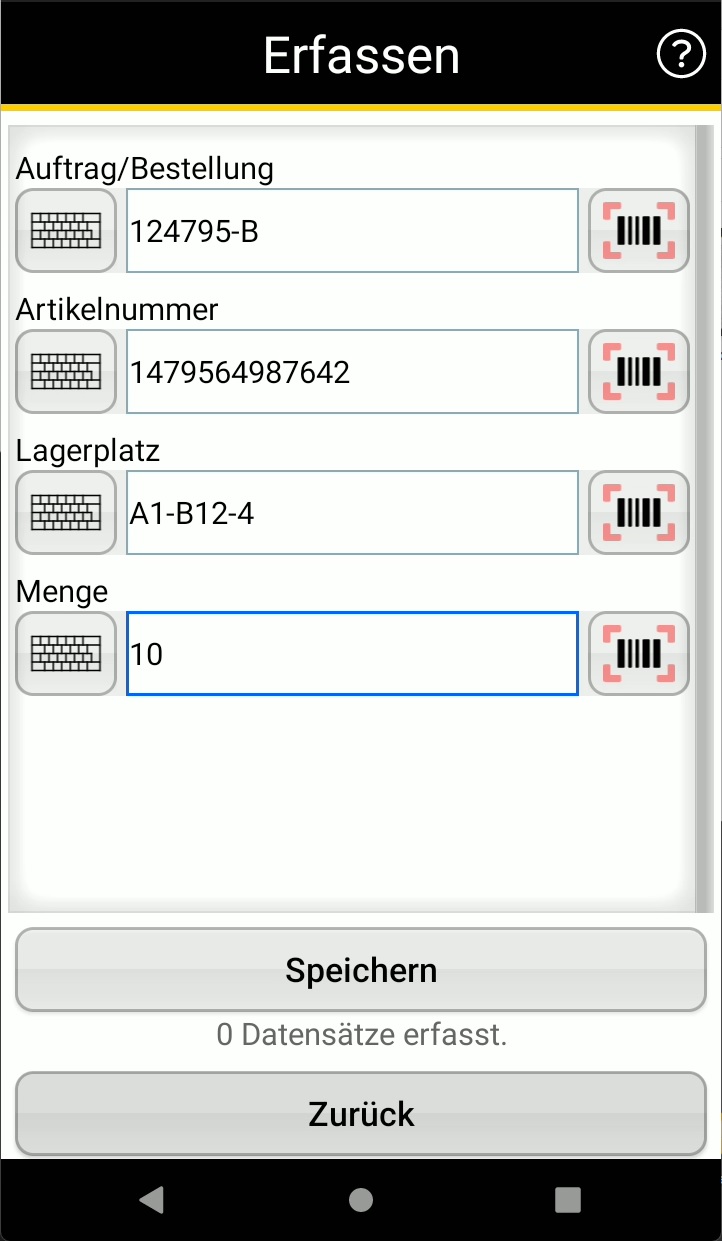
Task: Click the Artikelnummer field showing 1479564987642
Action: point(351,372)
